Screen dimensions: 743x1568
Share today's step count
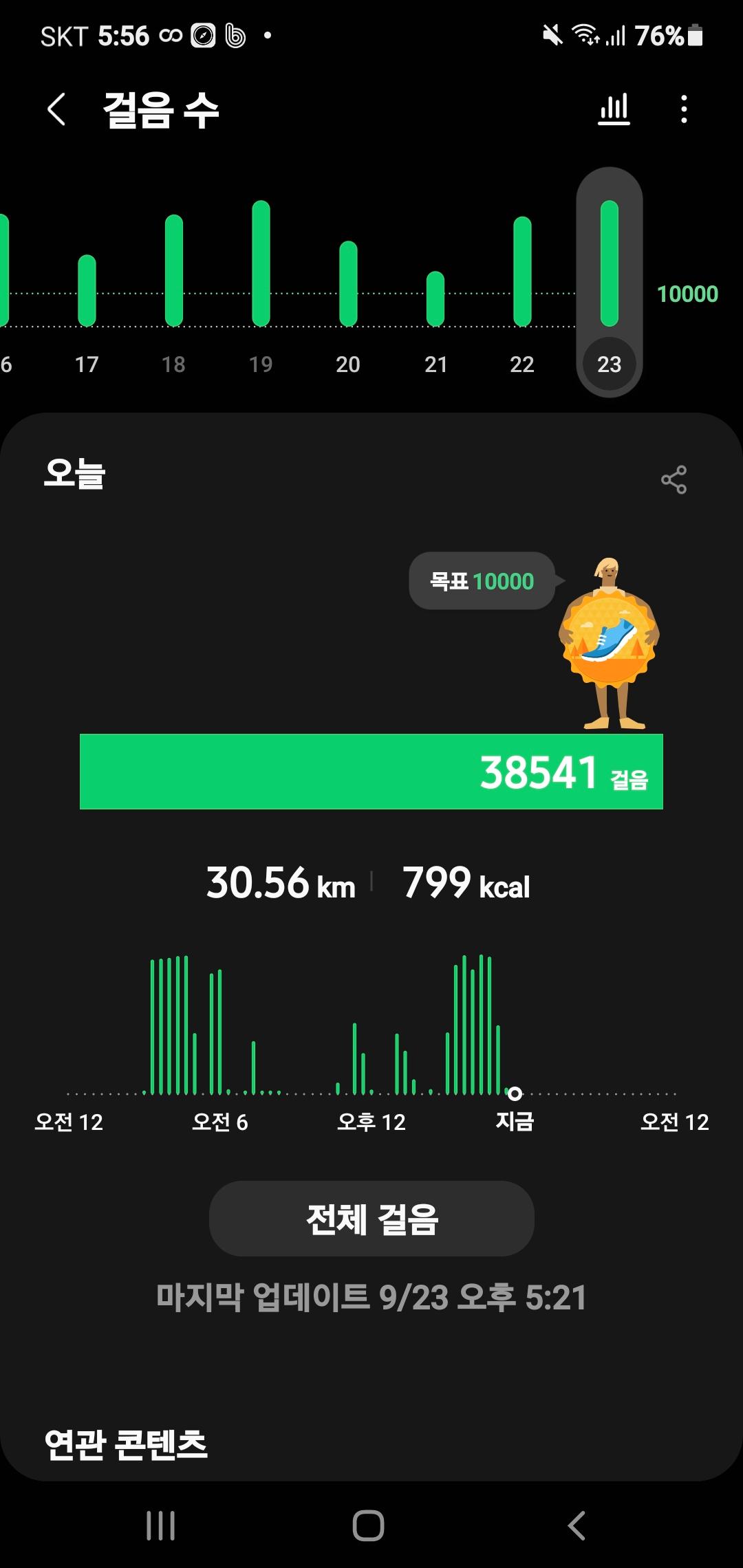pos(674,479)
